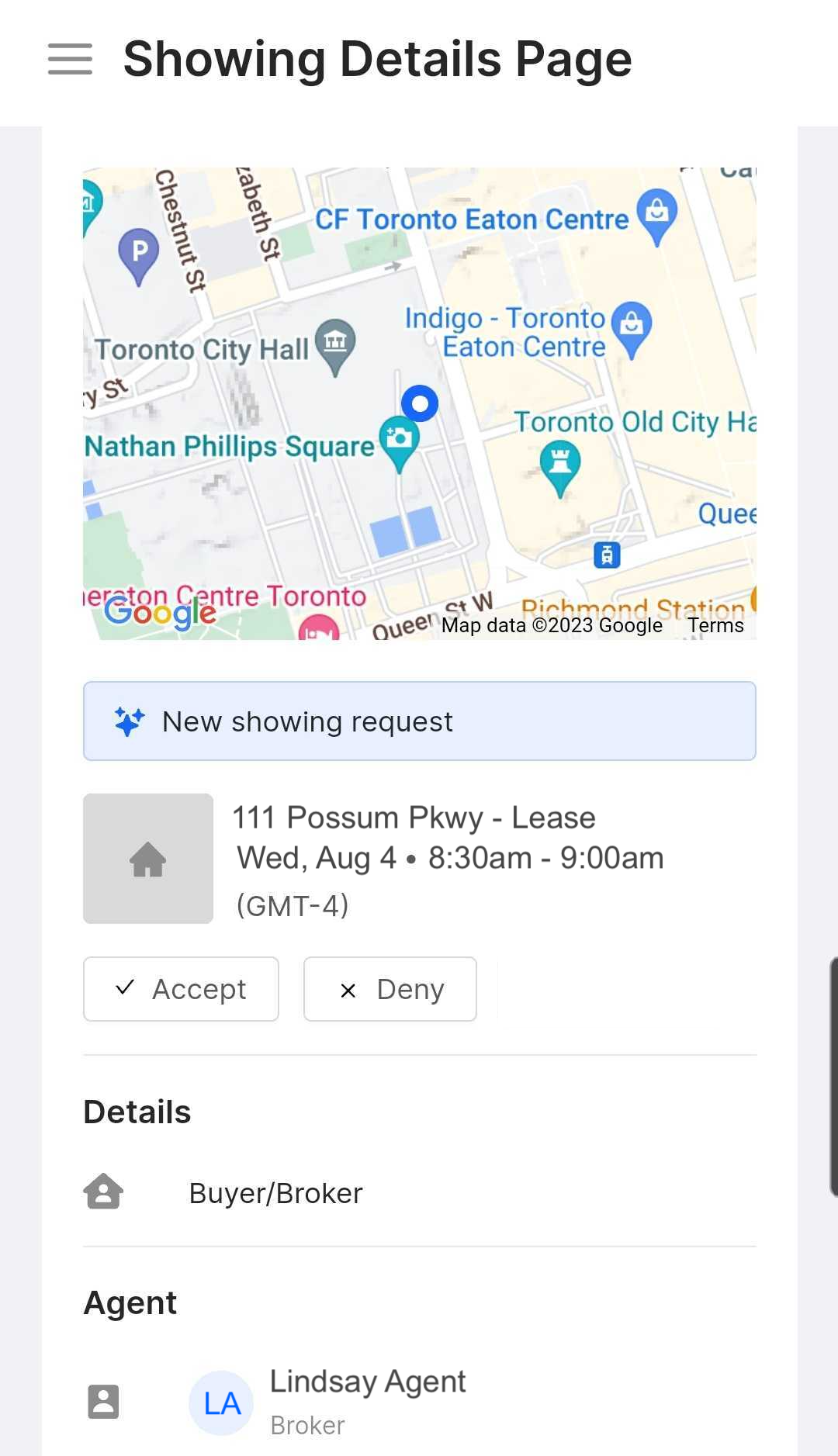View Lindsay Agent's broker profile
This screenshot has width=838, height=1456.
pos(367,1402)
